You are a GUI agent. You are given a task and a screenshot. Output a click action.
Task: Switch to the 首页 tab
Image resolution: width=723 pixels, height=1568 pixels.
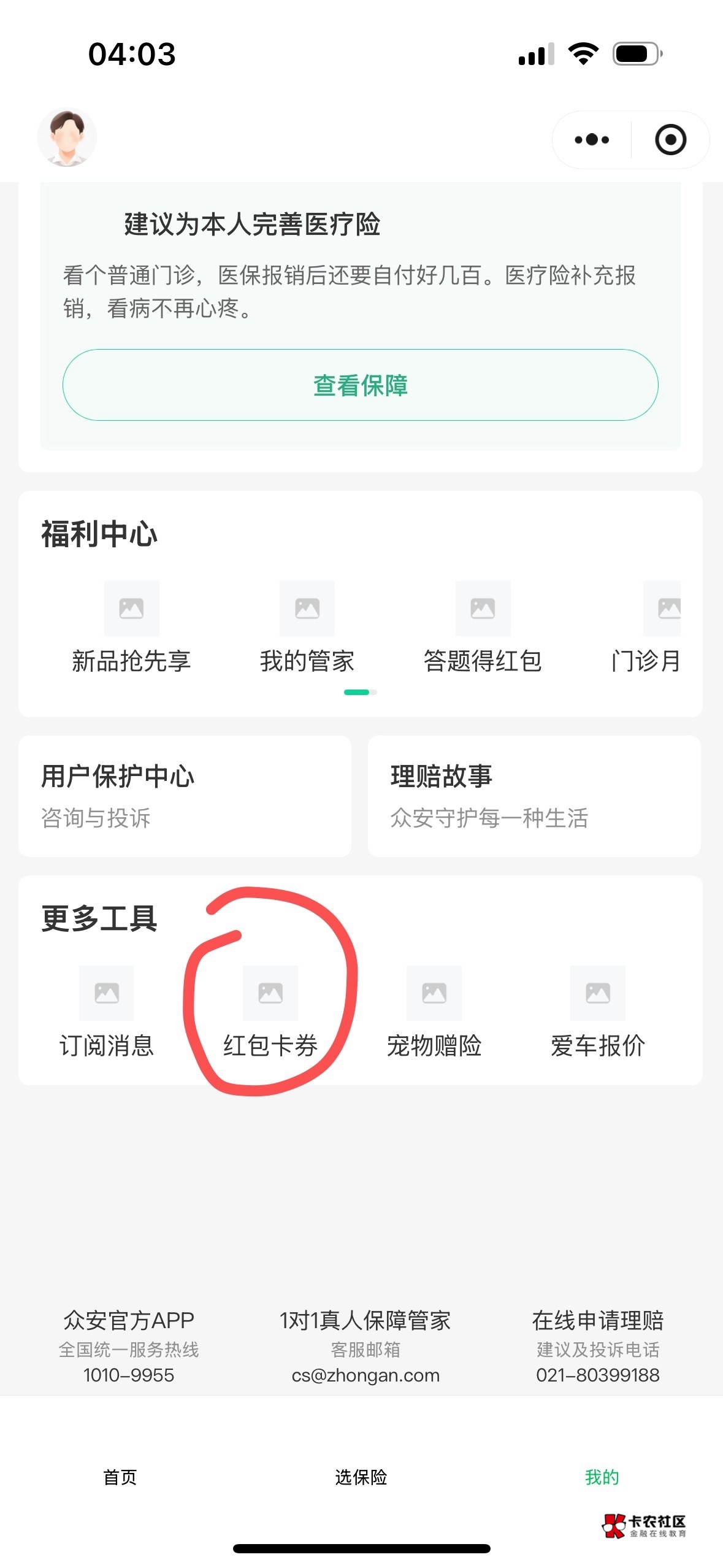click(120, 1477)
